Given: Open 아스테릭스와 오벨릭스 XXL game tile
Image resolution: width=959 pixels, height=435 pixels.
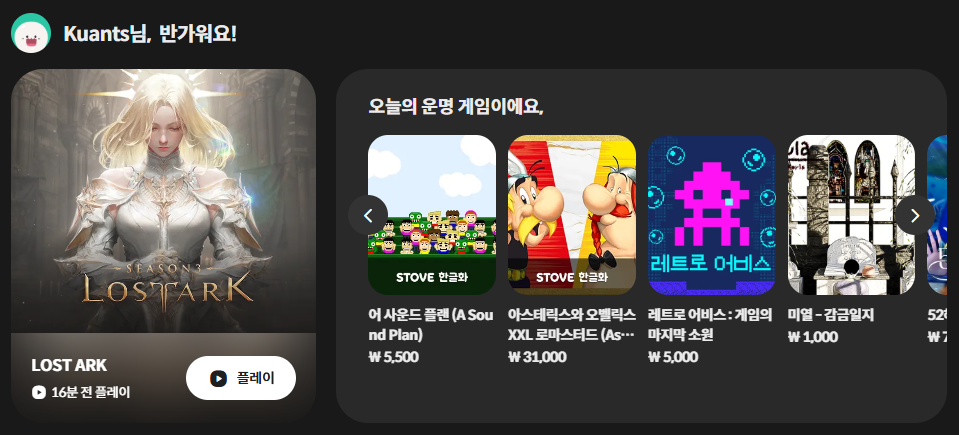Looking at the screenshot, I should tap(572, 215).
